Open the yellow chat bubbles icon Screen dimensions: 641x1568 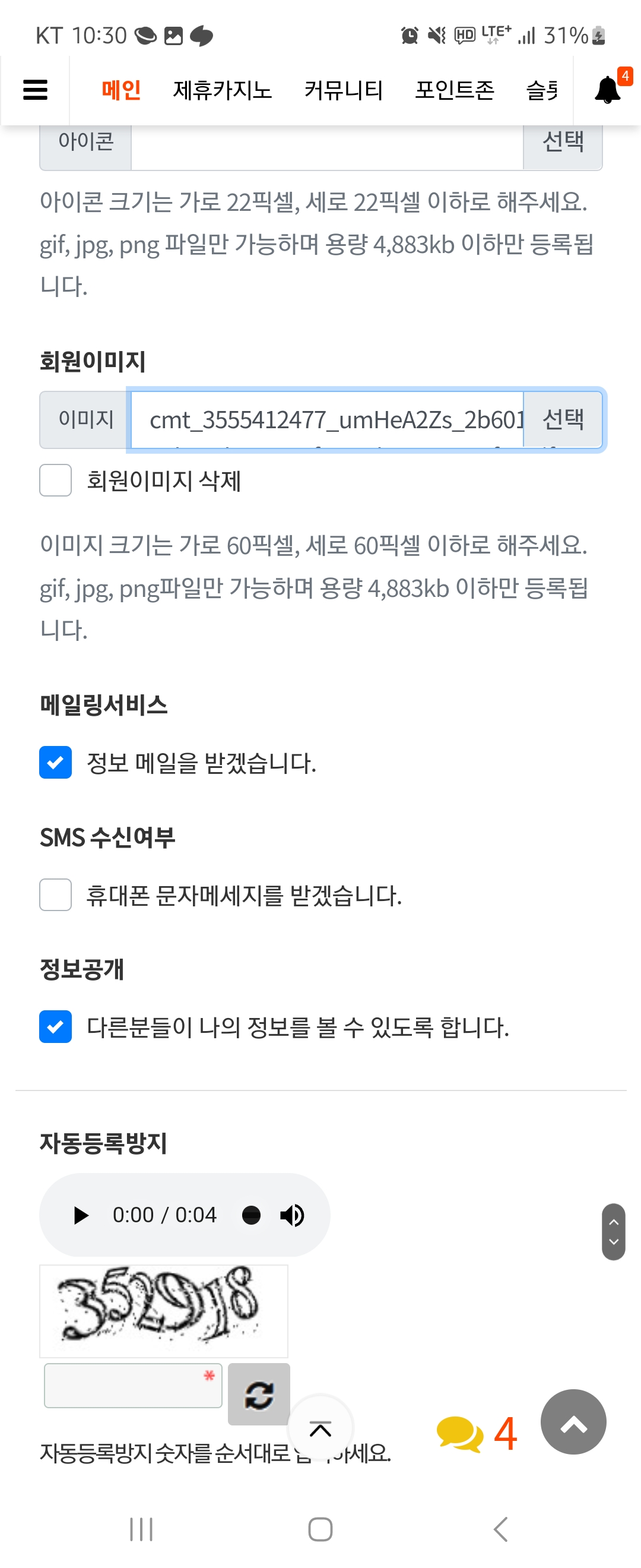(x=460, y=1434)
